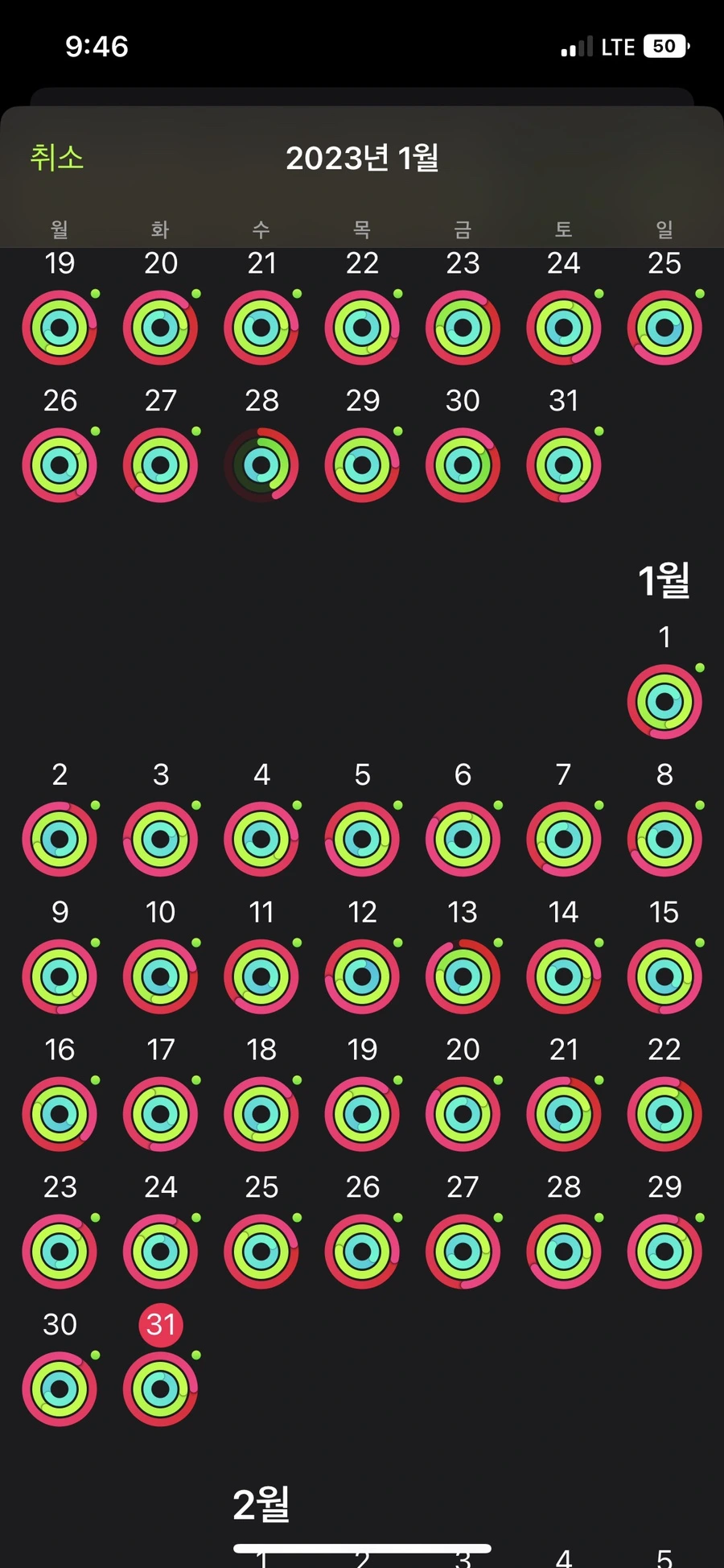Open today's highlighted 31 activity rings
This screenshot has height=1568, width=724.
coord(161,1388)
